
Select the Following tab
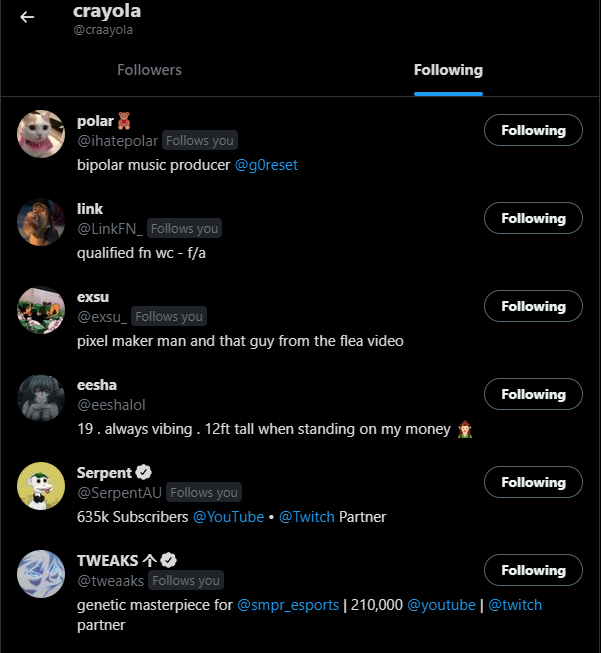[x=448, y=70]
